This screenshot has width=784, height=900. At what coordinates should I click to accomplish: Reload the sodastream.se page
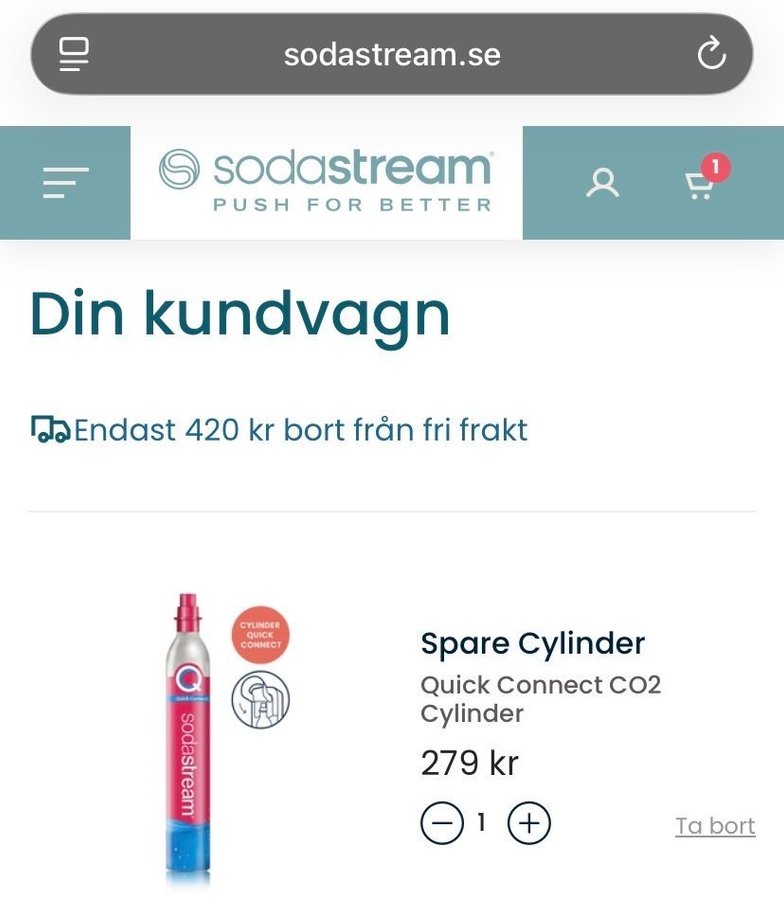point(711,54)
